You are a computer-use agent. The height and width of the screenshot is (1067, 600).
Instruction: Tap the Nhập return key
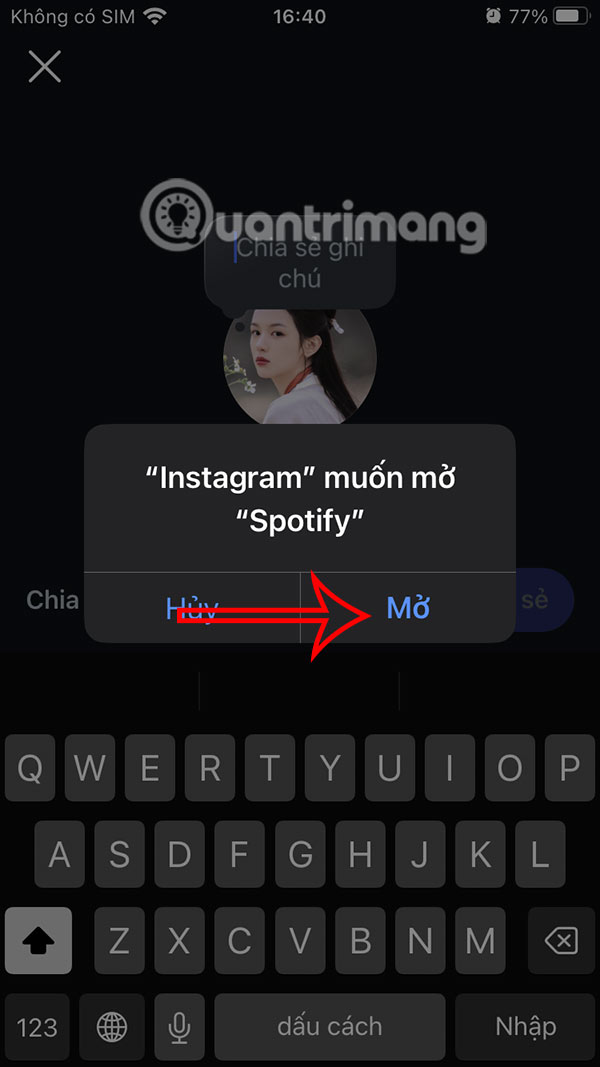[525, 1026]
